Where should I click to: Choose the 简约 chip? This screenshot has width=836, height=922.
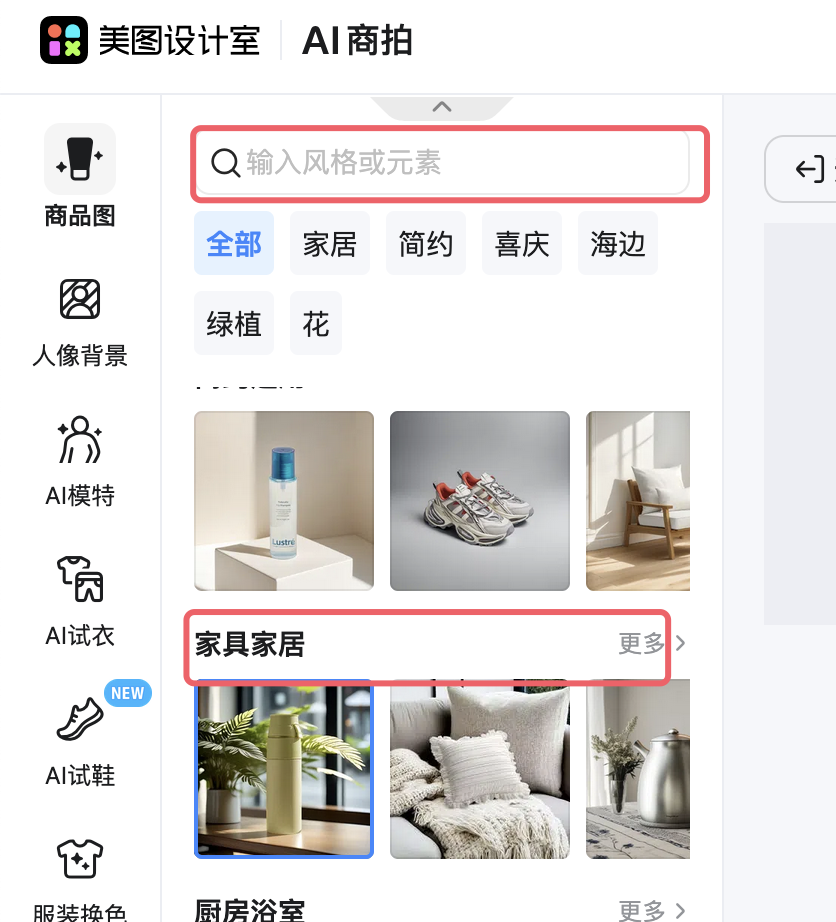(x=426, y=244)
